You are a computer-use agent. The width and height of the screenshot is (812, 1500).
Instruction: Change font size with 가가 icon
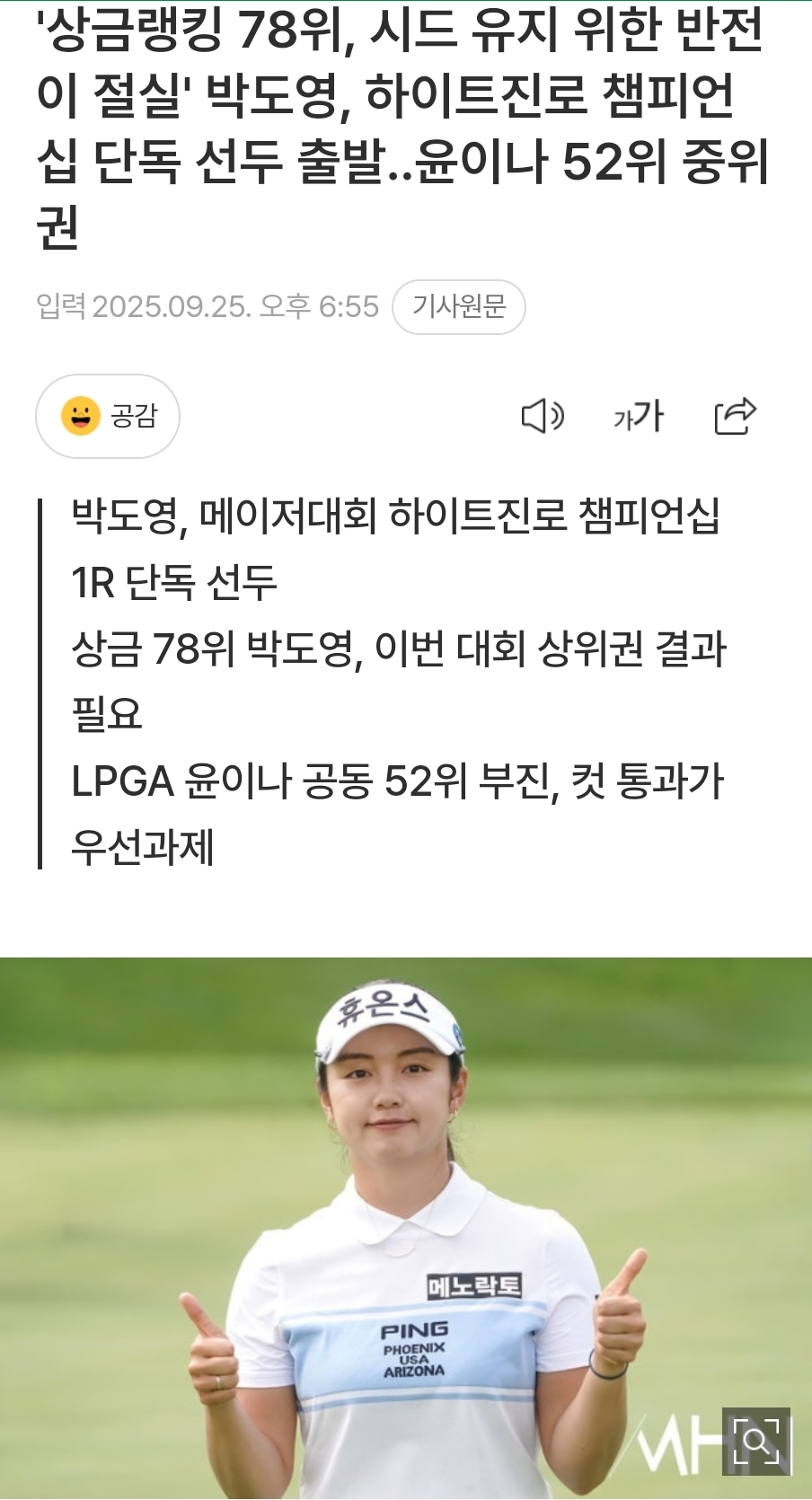[638, 416]
